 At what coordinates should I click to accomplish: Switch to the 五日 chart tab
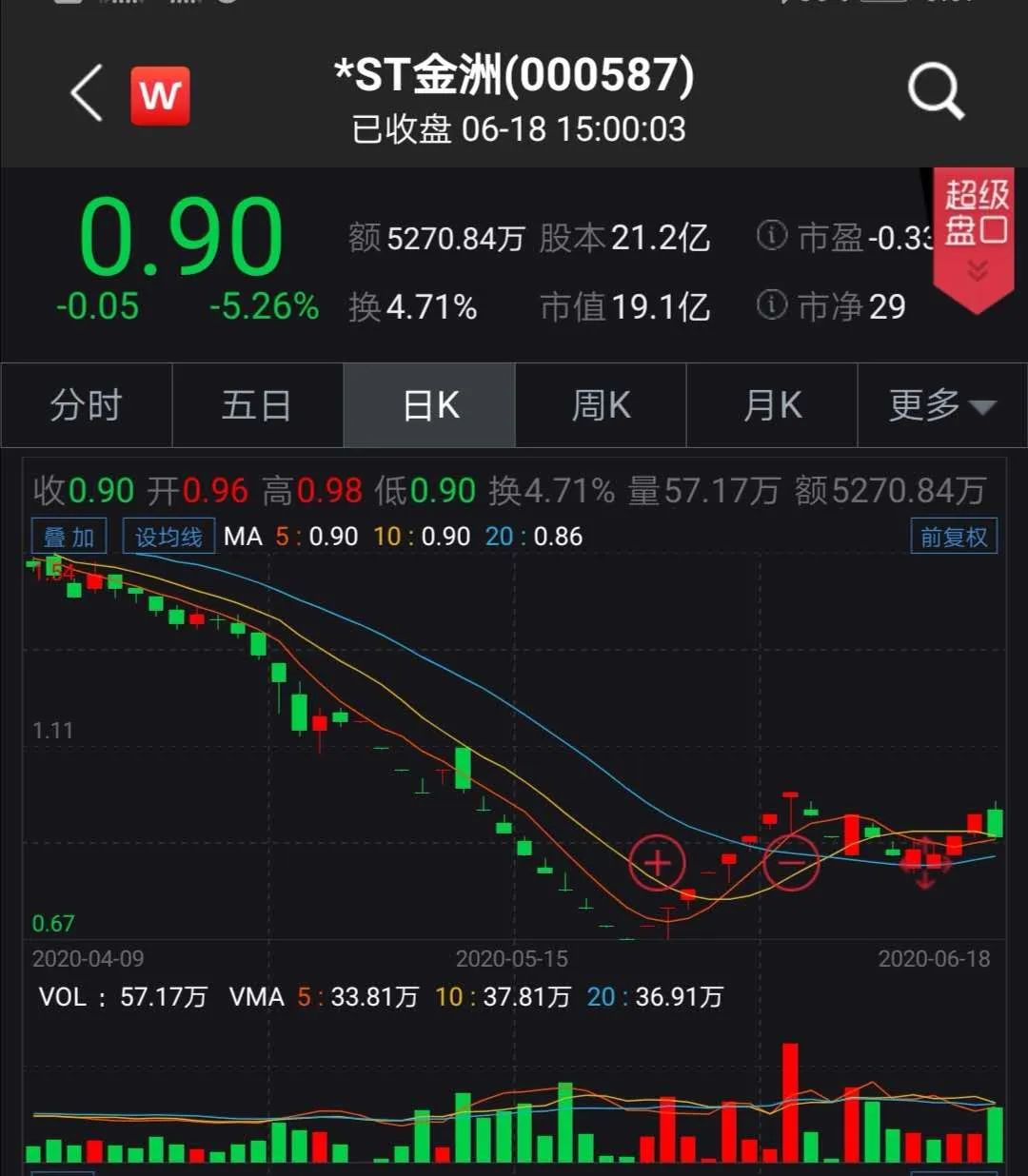[x=257, y=405]
